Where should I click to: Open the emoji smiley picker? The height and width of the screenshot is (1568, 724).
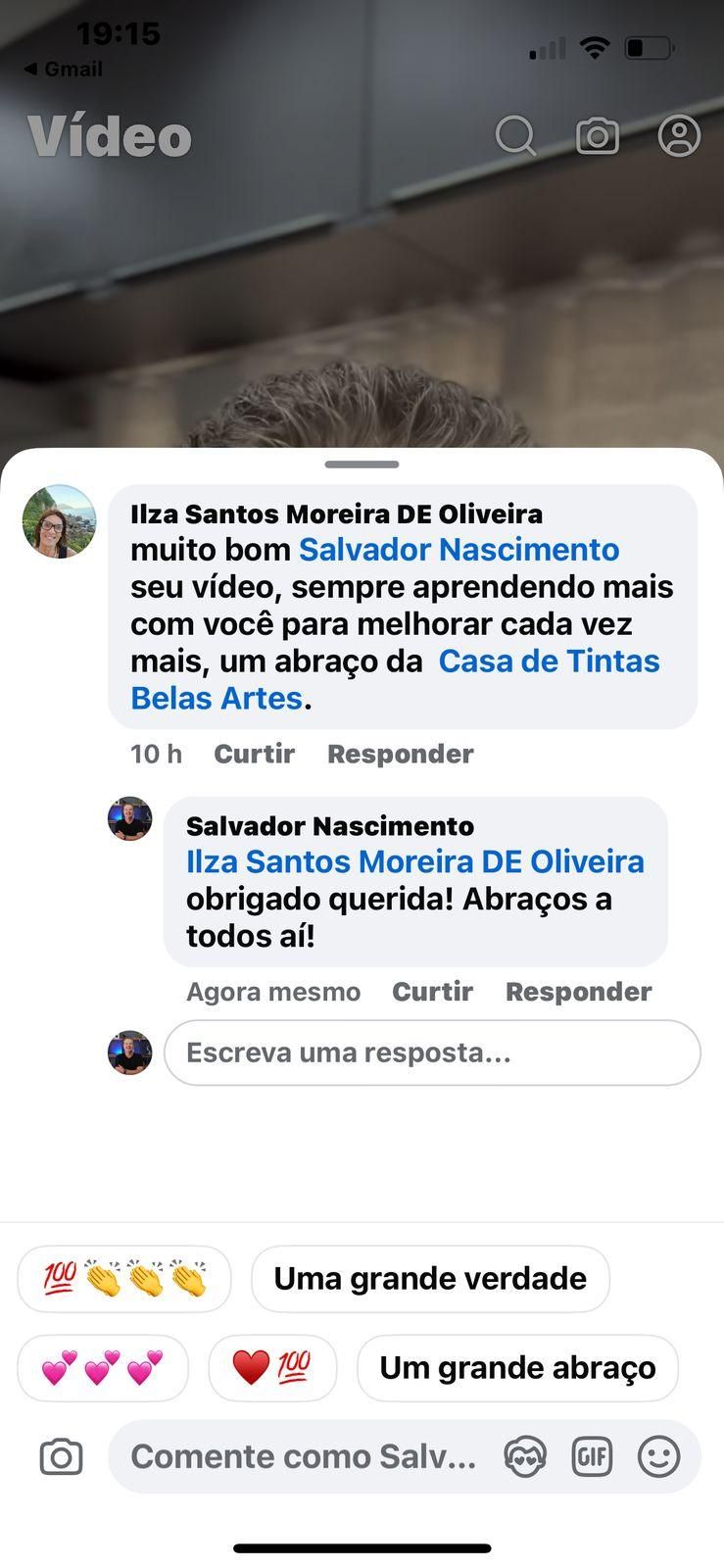point(658,1457)
